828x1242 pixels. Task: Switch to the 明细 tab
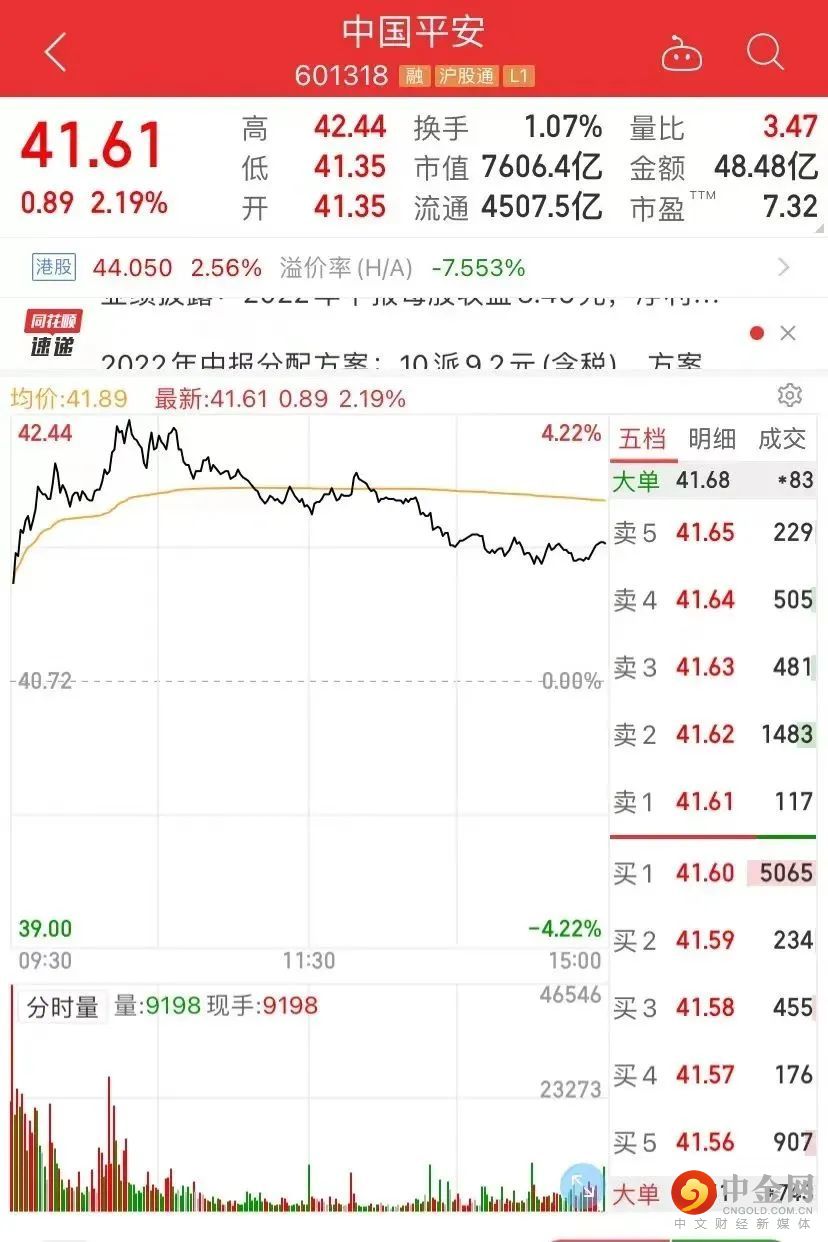[712, 439]
